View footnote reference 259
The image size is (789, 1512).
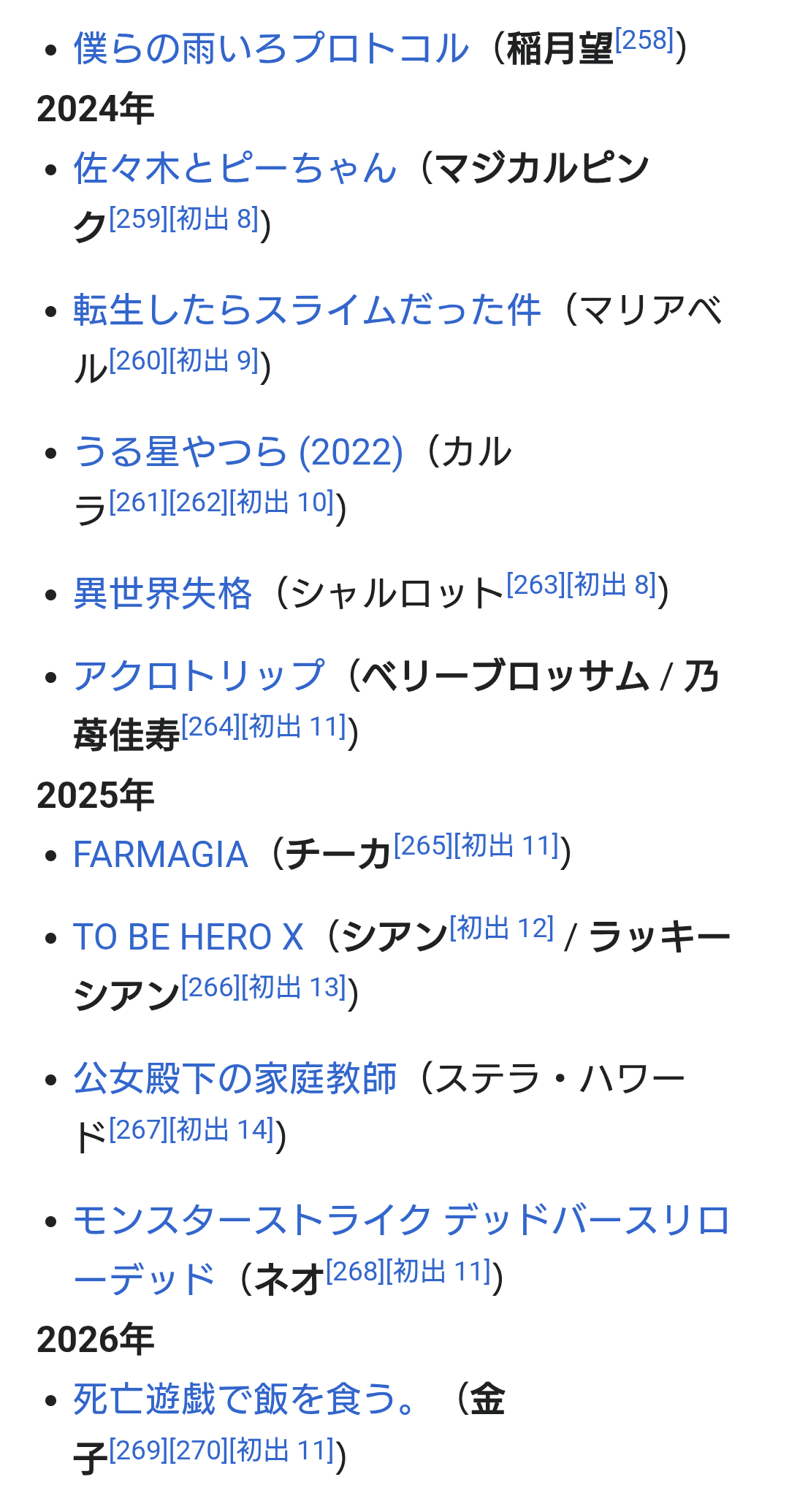(x=138, y=218)
